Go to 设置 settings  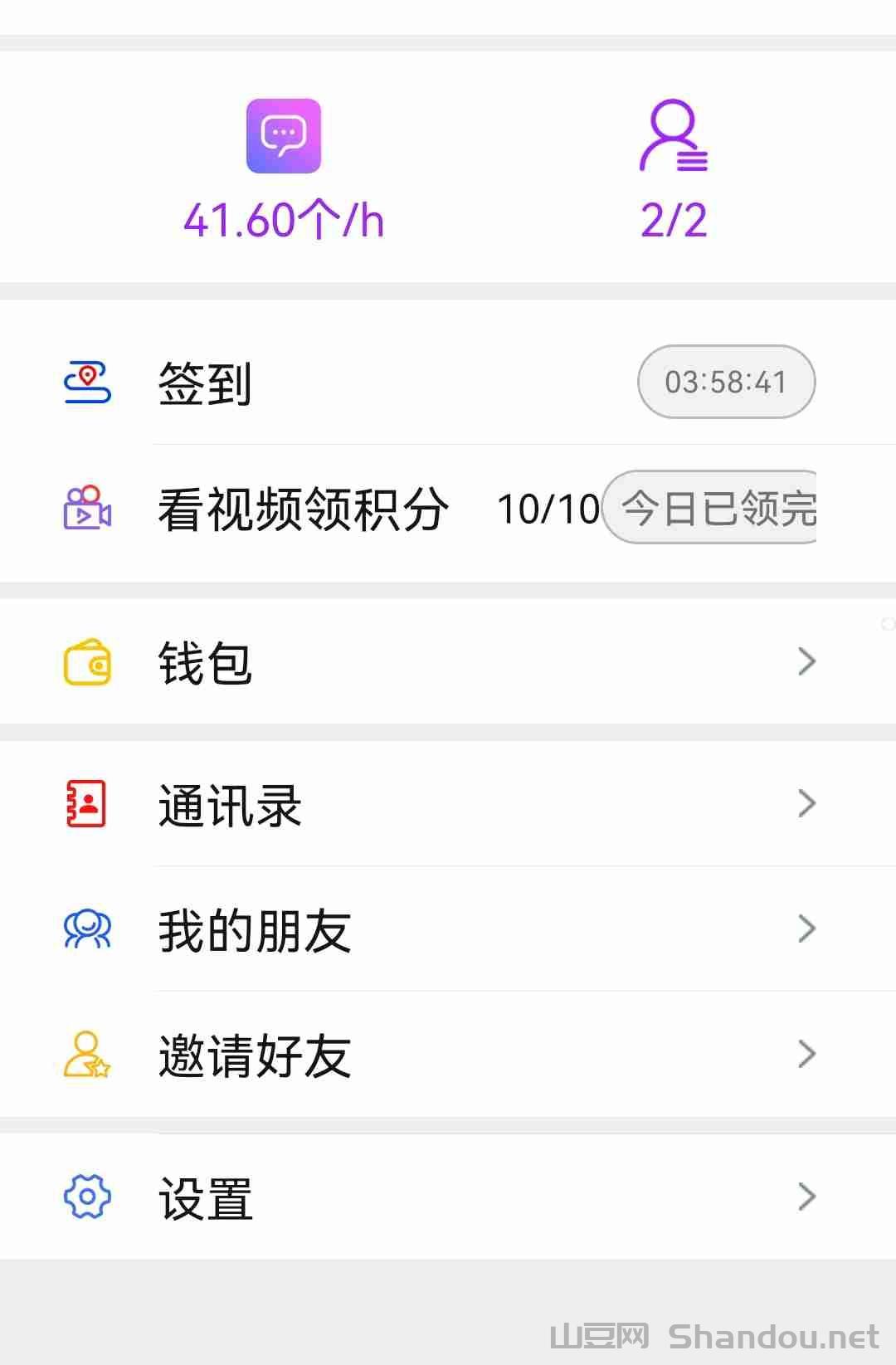448,1197
